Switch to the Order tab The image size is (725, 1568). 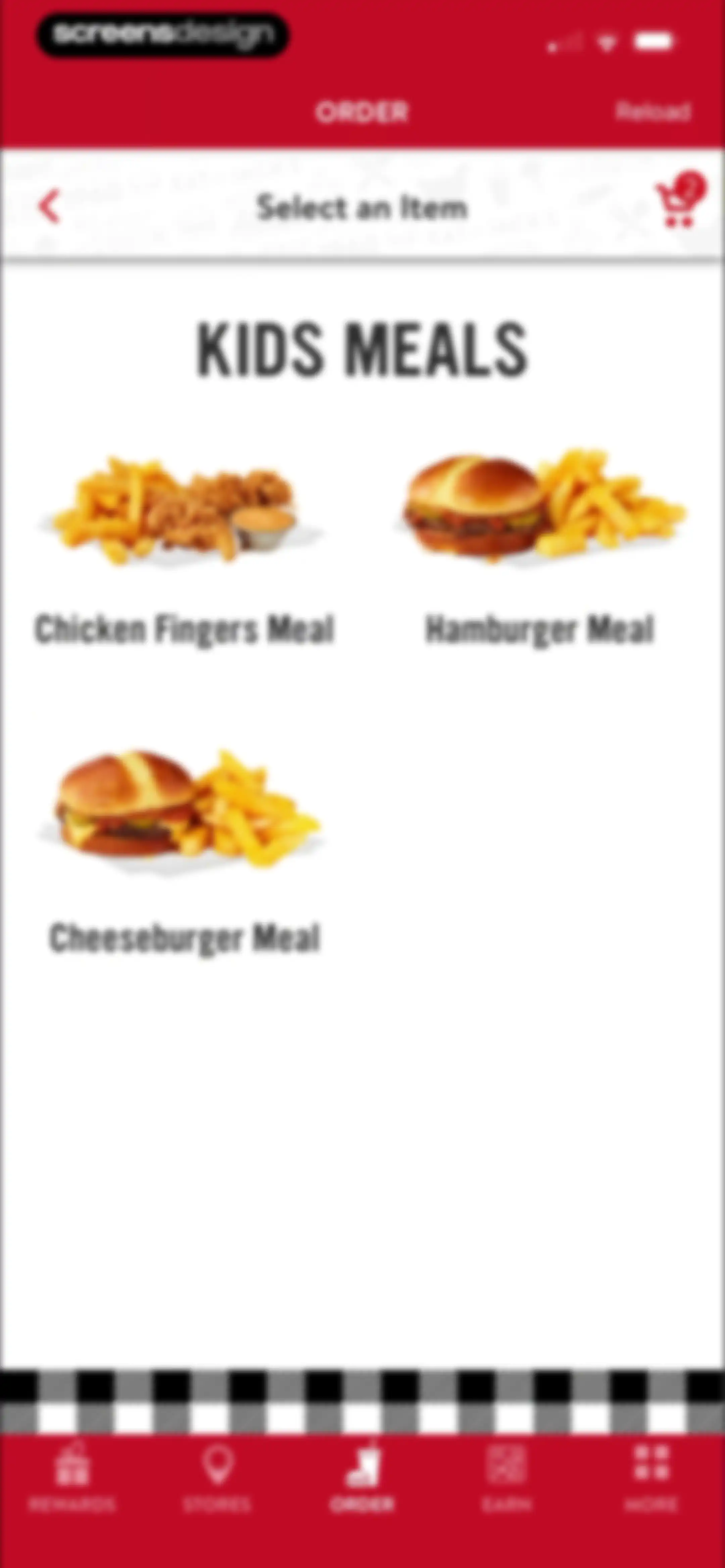(362, 1479)
